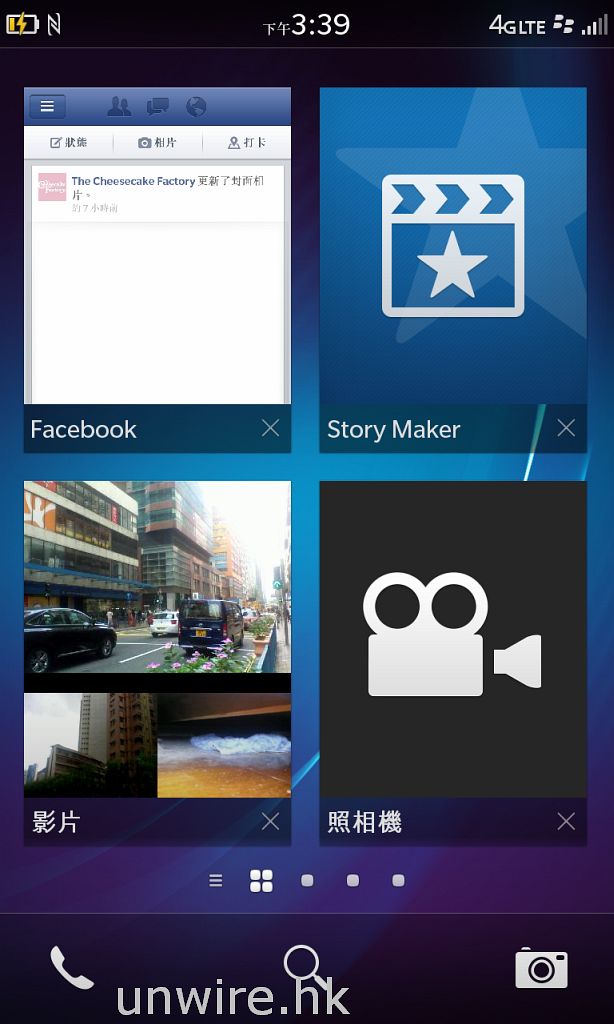This screenshot has height=1024, width=614.
Task: Close the Facebook active frame
Action: coord(270,429)
